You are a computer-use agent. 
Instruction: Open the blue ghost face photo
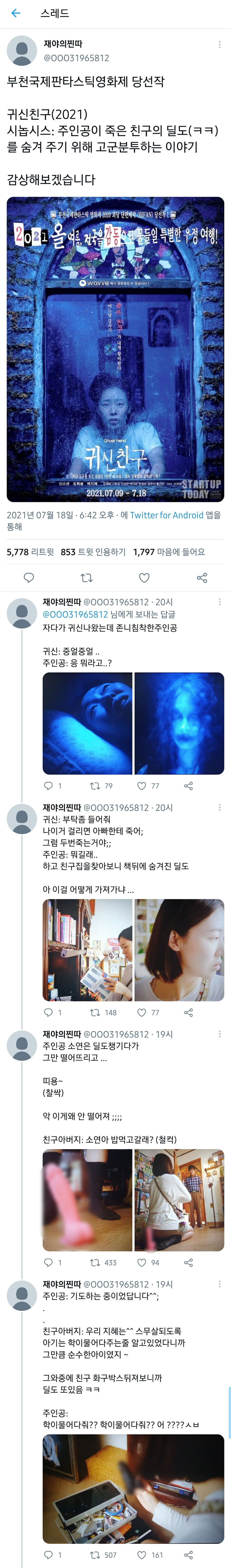coord(179,723)
